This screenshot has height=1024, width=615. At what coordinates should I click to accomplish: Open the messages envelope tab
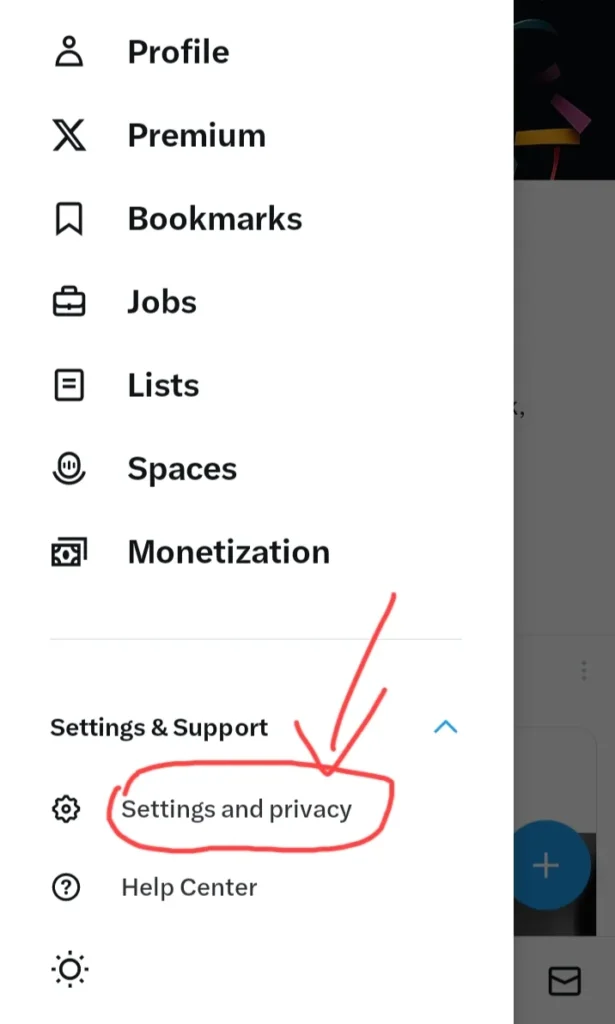pyautogui.click(x=564, y=981)
